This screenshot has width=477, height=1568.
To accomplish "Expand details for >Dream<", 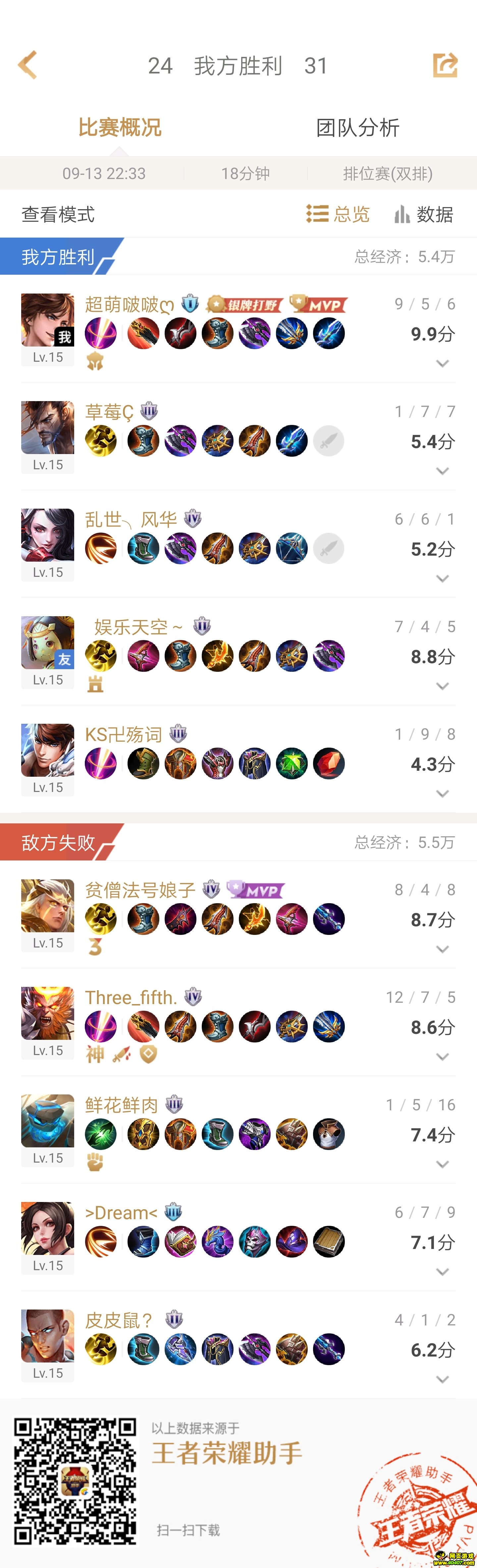I will click(x=443, y=1272).
